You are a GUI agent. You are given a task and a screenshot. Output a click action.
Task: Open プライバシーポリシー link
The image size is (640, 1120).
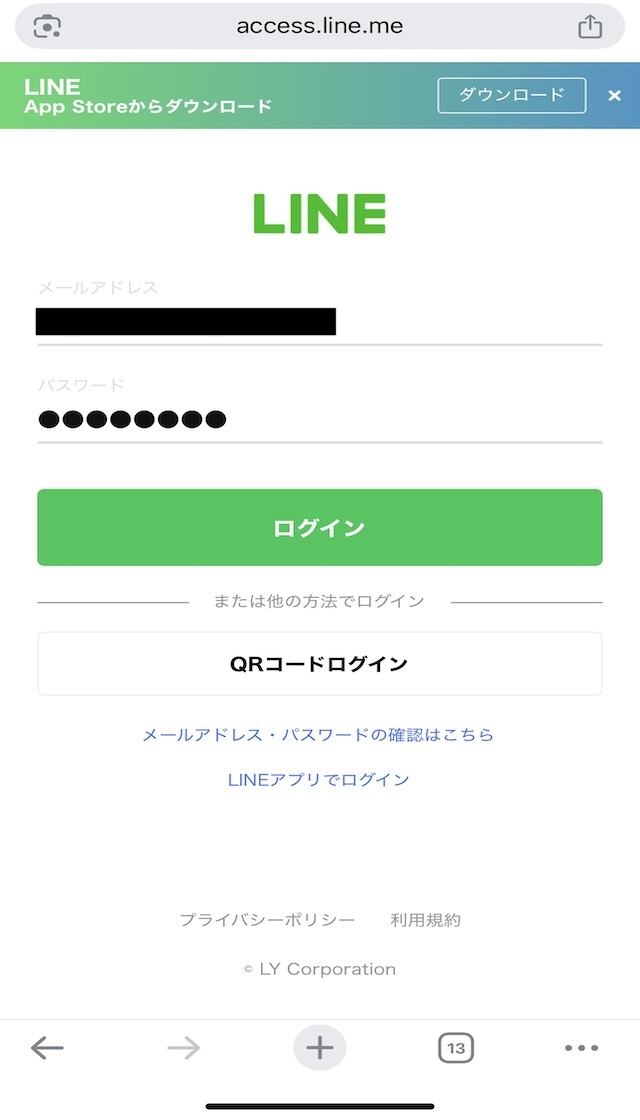click(267, 920)
